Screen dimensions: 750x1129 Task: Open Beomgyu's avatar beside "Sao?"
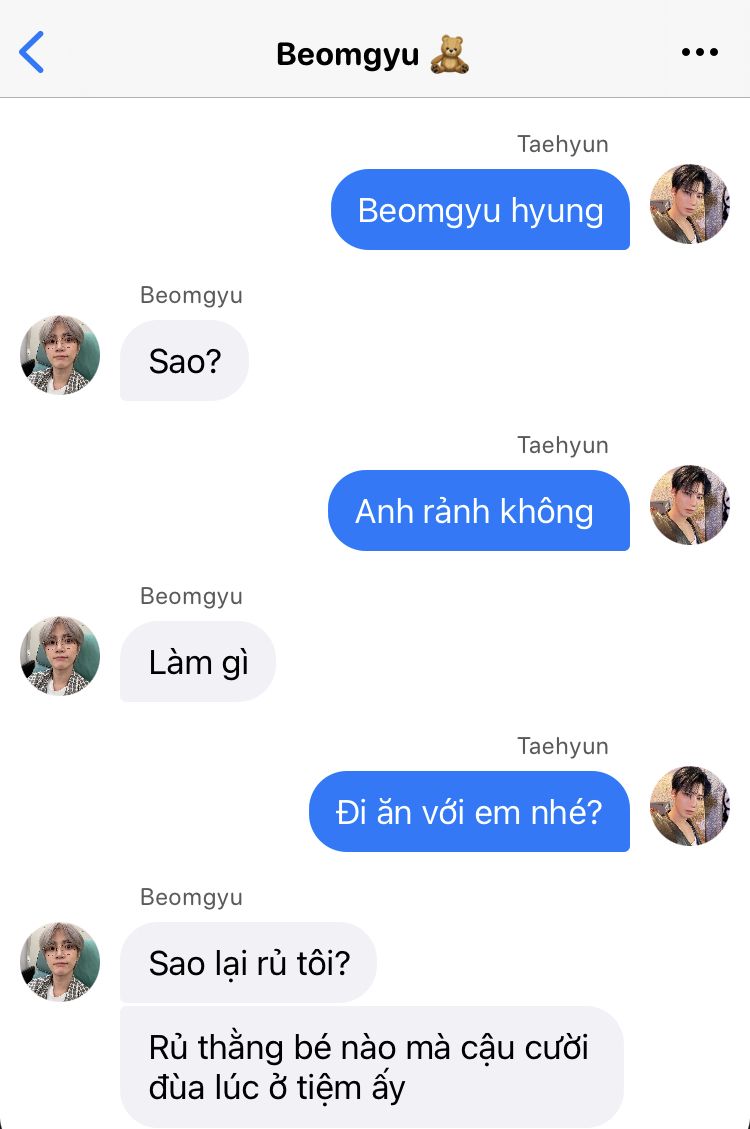pos(60,355)
